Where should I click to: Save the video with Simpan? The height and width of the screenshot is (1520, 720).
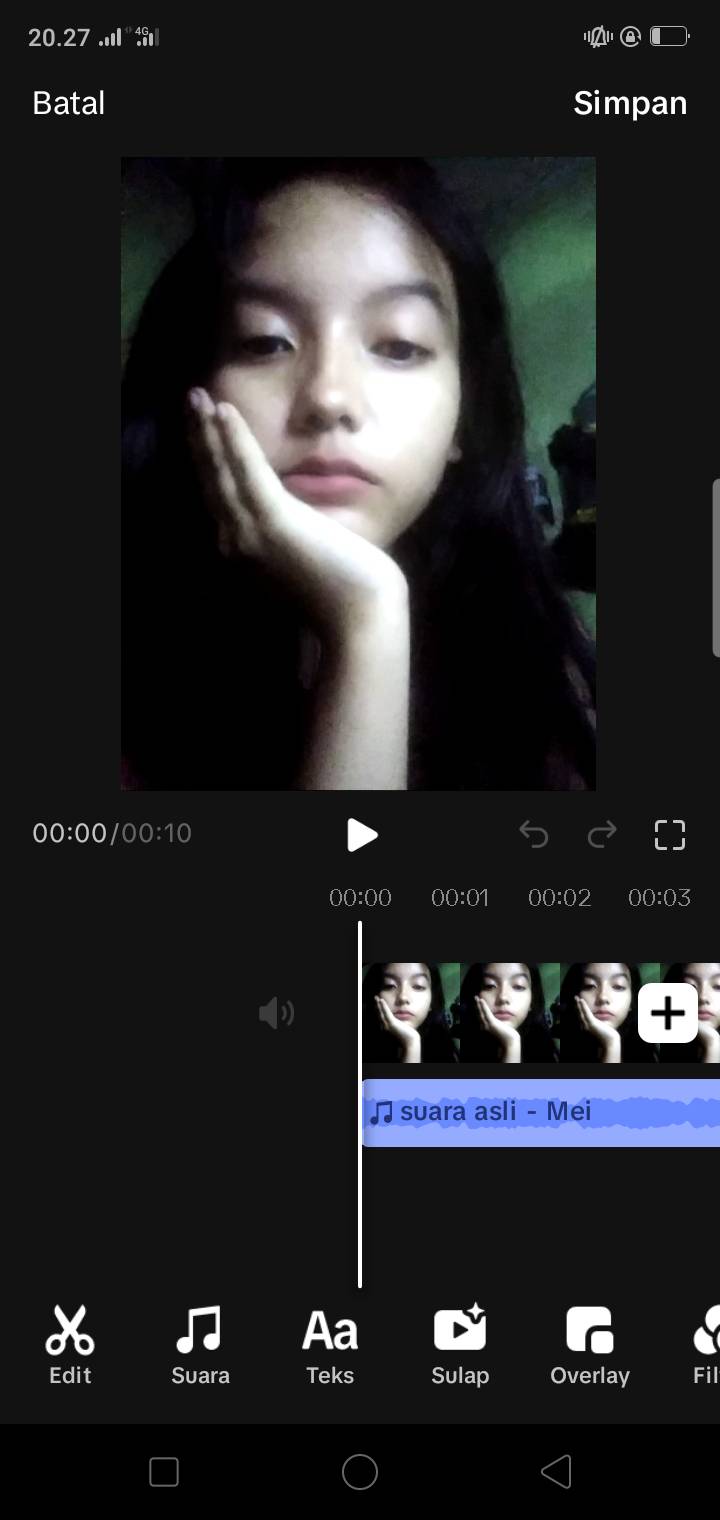[x=630, y=103]
